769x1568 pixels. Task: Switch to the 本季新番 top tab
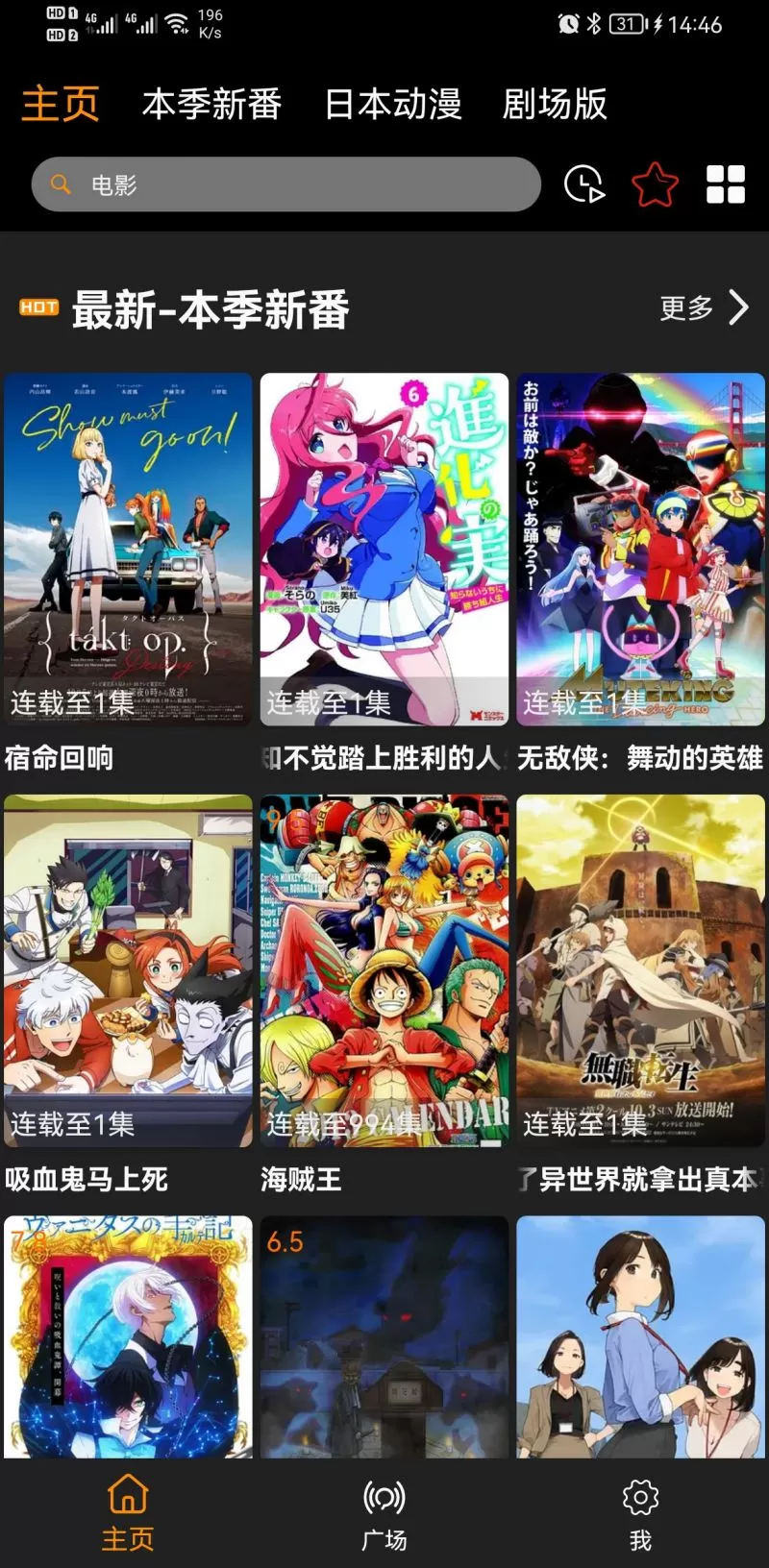point(211,104)
